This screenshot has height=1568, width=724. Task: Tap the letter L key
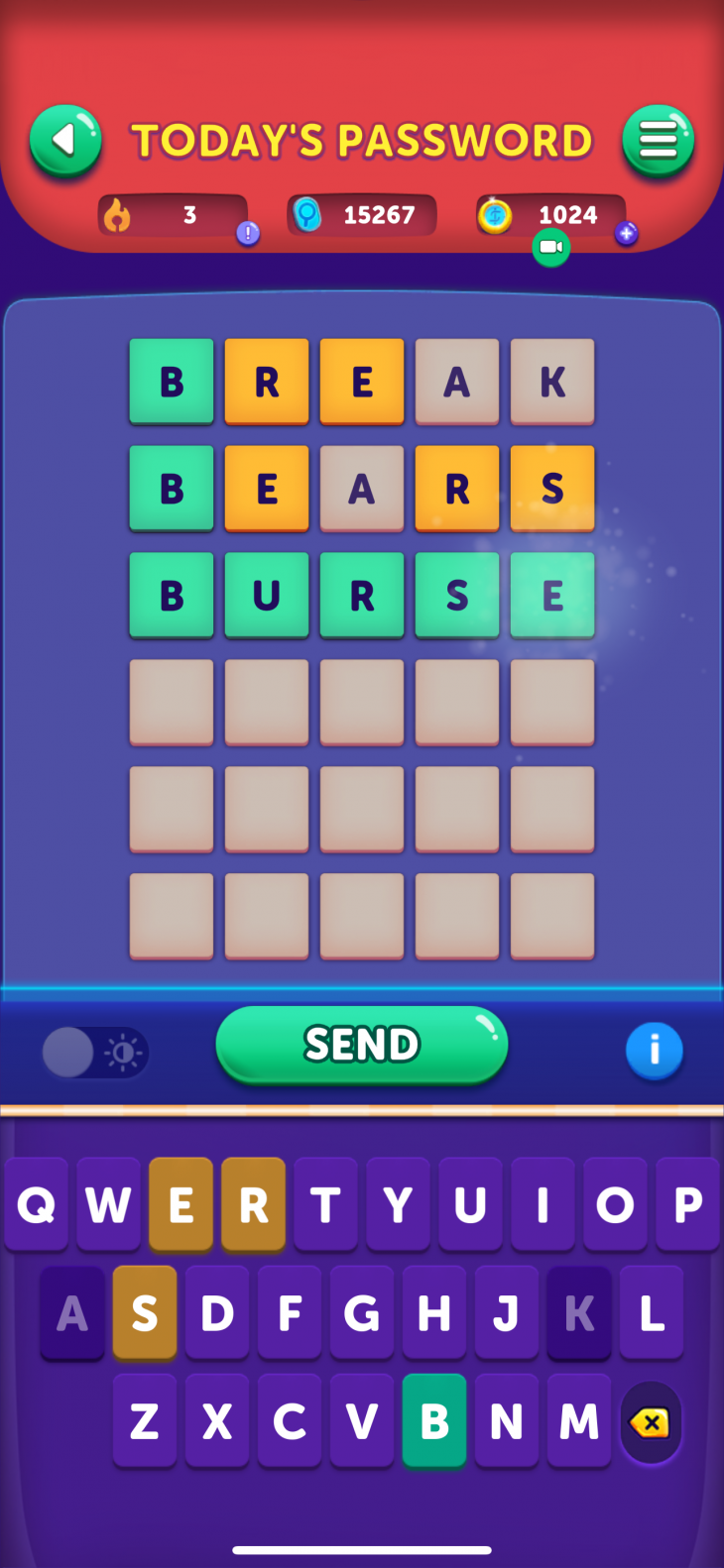point(652,1312)
